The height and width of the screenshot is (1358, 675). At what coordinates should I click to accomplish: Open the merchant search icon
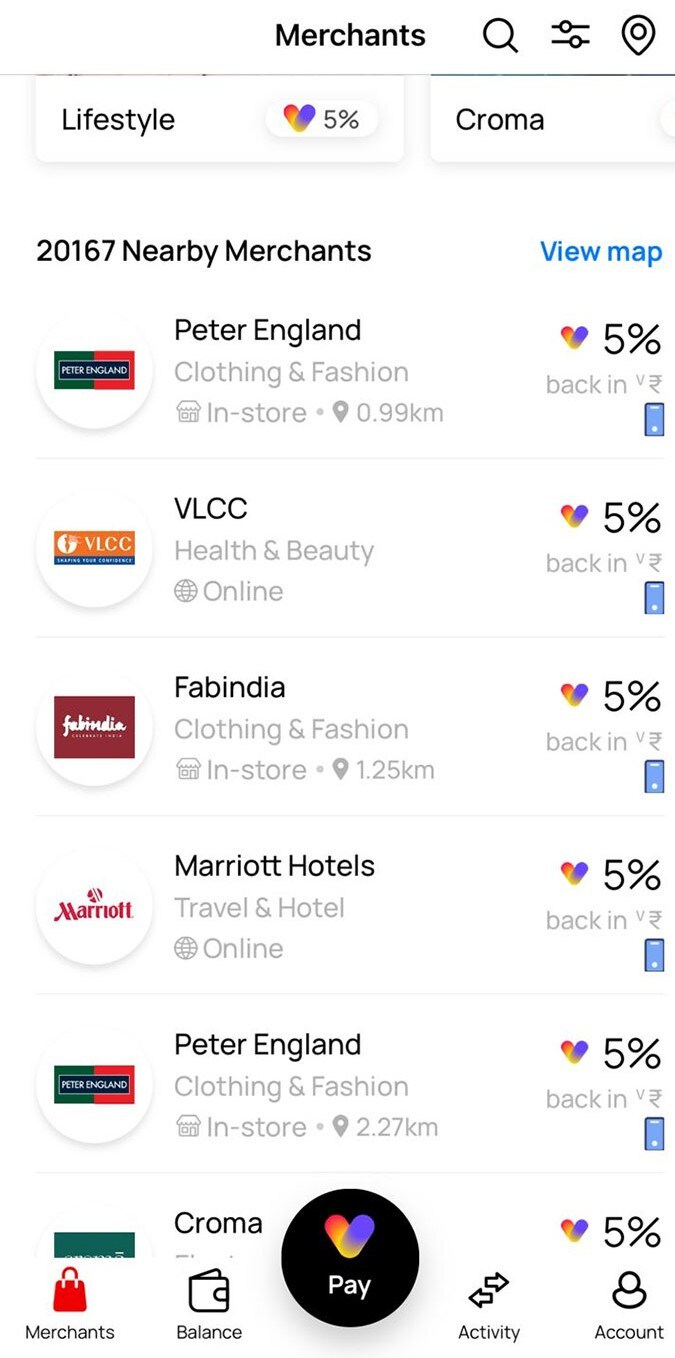[x=500, y=36]
